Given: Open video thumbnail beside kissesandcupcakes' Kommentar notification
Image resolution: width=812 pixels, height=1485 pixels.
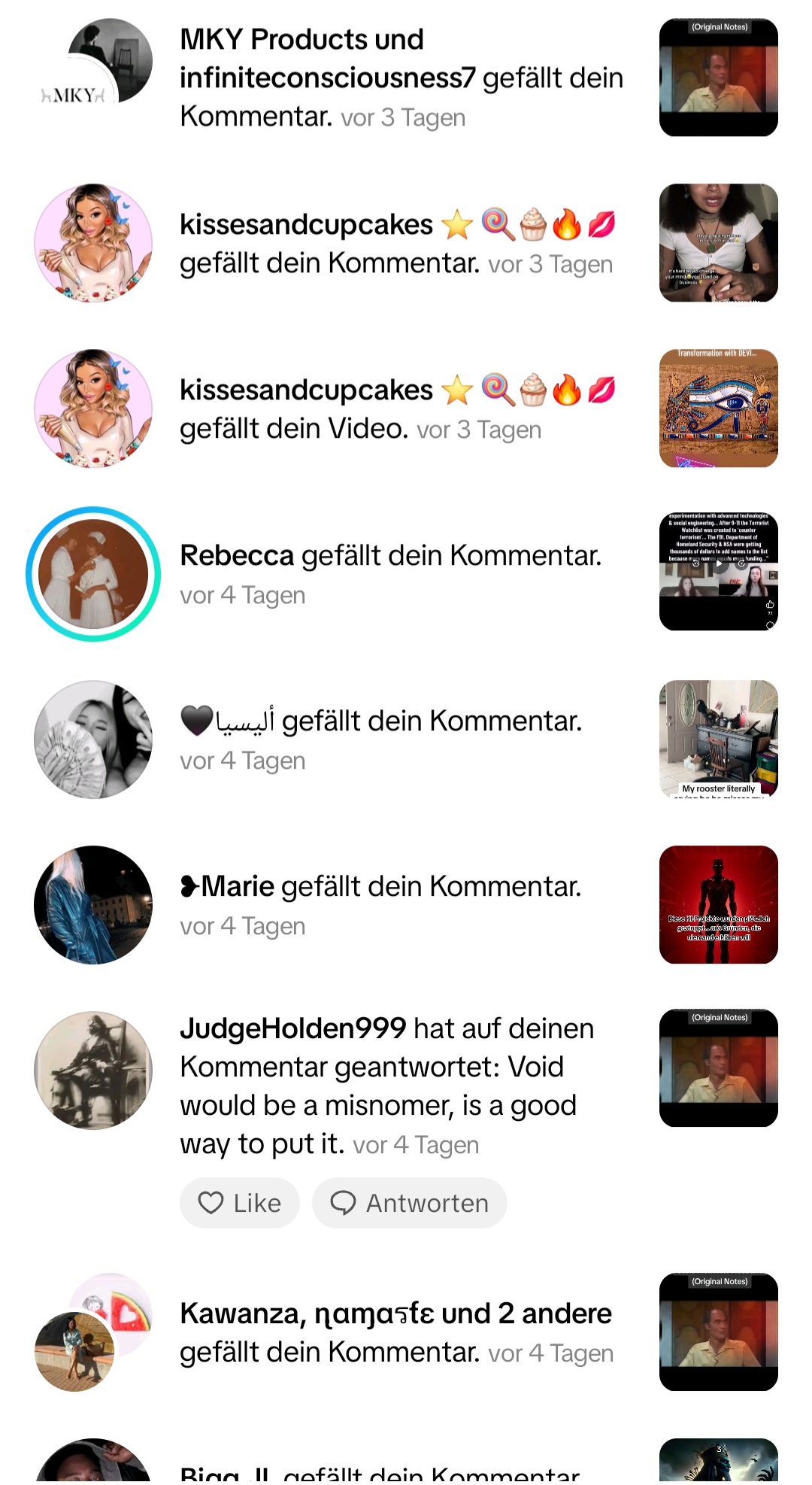Looking at the screenshot, I should pyautogui.click(x=718, y=243).
